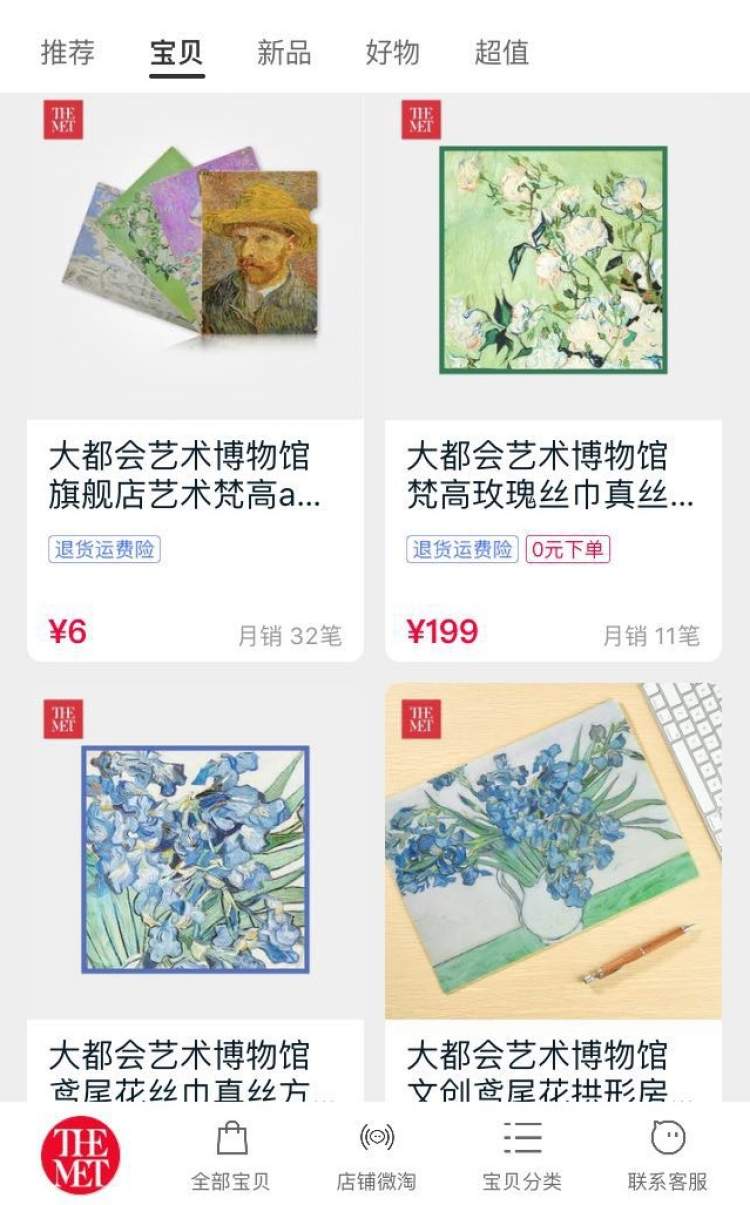750x1205 pixels.
Task: View the 超值 tab
Action: pos(501,52)
